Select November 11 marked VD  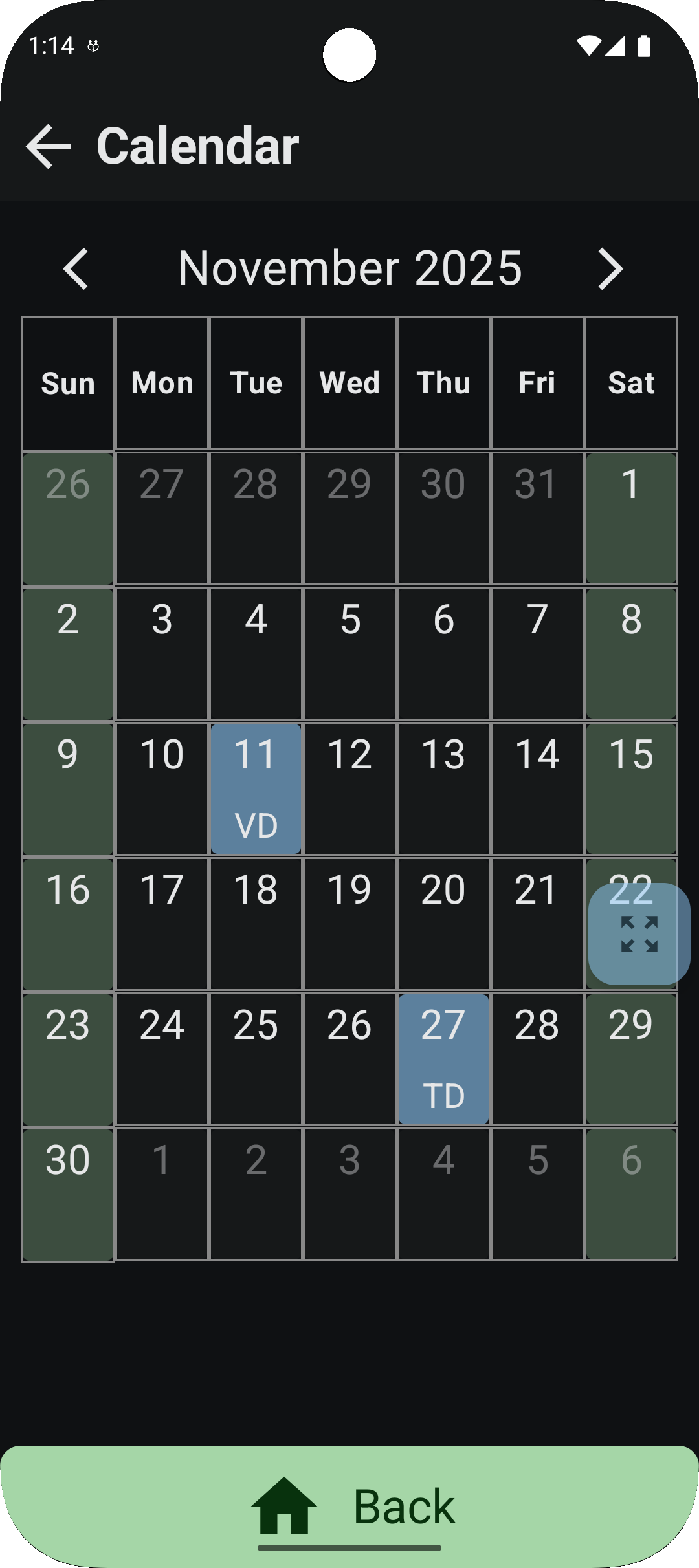(x=256, y=789)
